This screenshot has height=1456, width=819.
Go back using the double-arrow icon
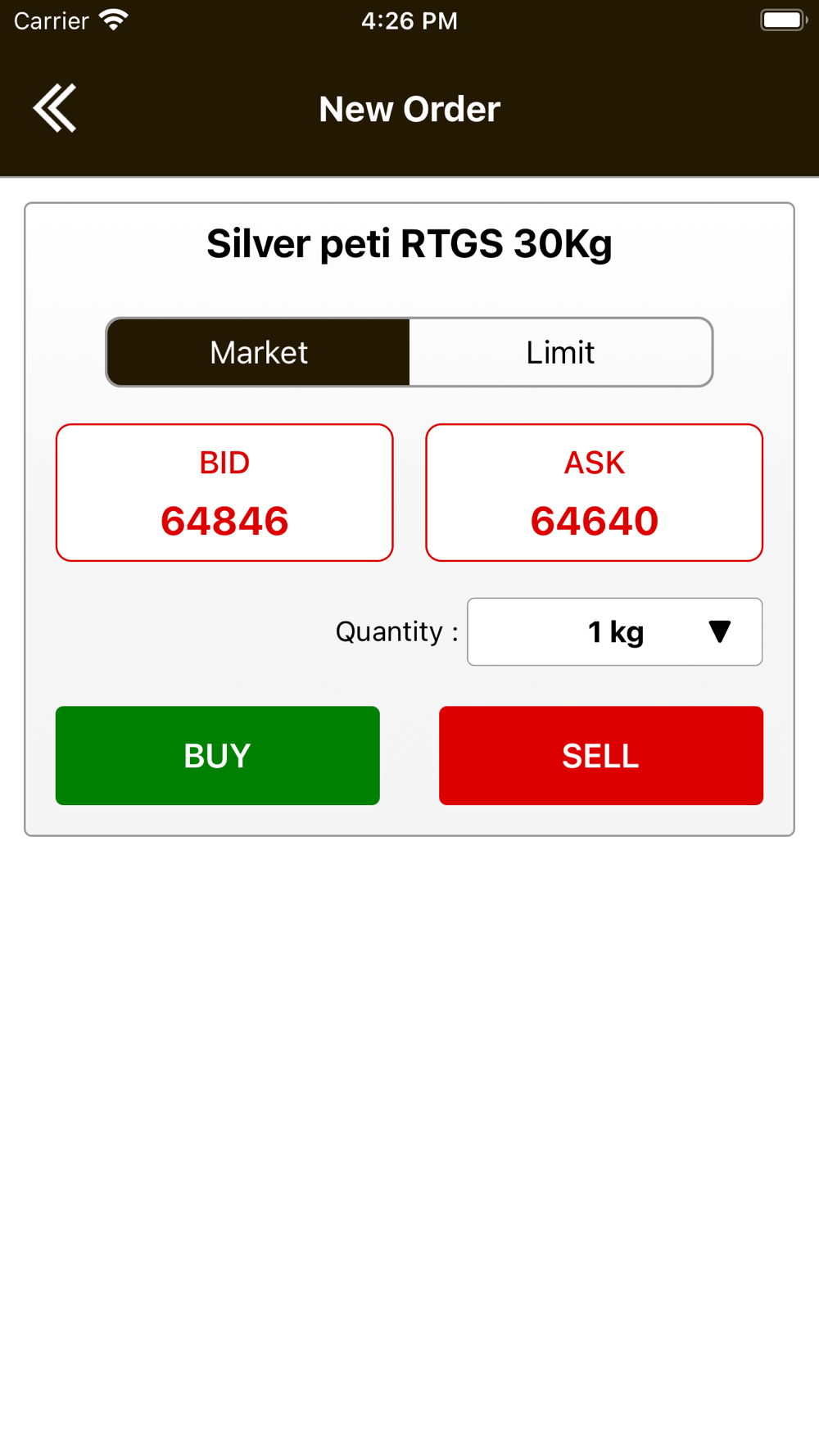pyautogui.click(x=55, y=108)
